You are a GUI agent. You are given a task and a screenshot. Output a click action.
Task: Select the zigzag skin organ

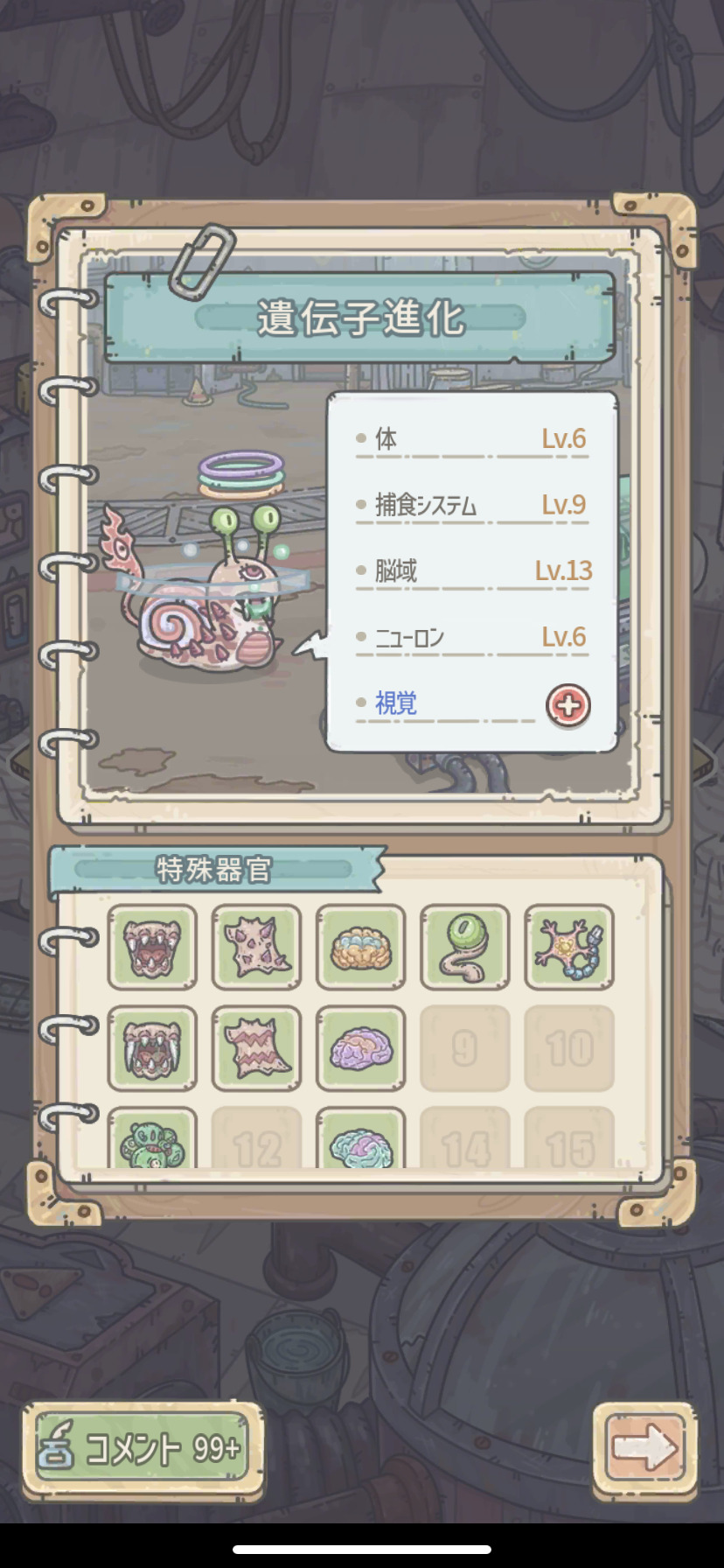(x=256, y=1048)
